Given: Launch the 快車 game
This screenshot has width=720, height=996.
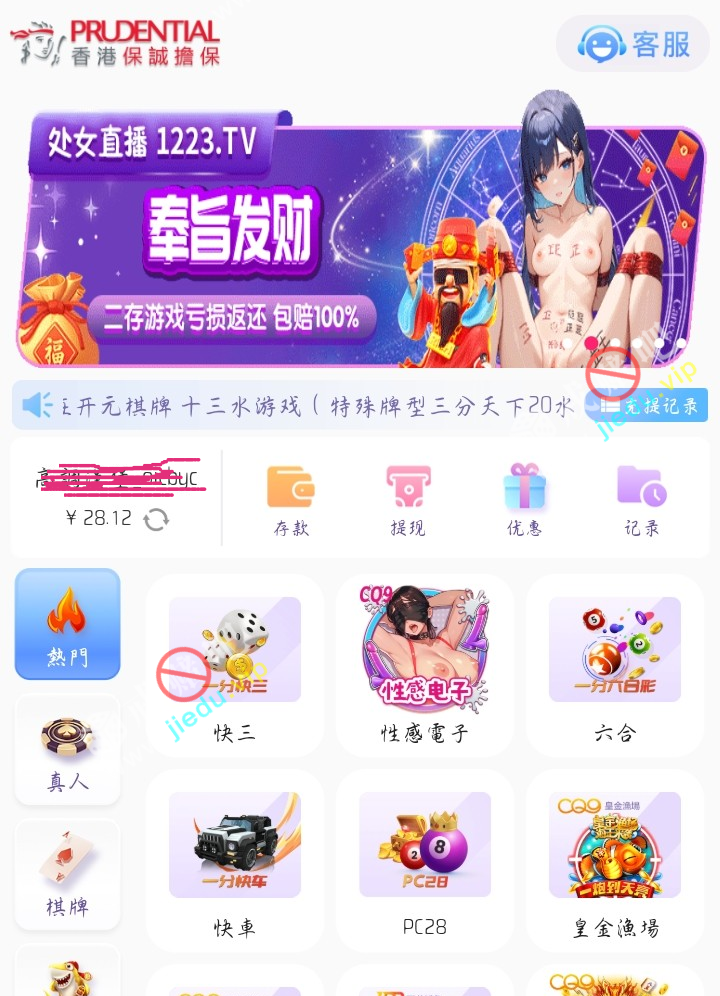Looking at the screenshot, I should pyautogui.click(x=235, y=859).
